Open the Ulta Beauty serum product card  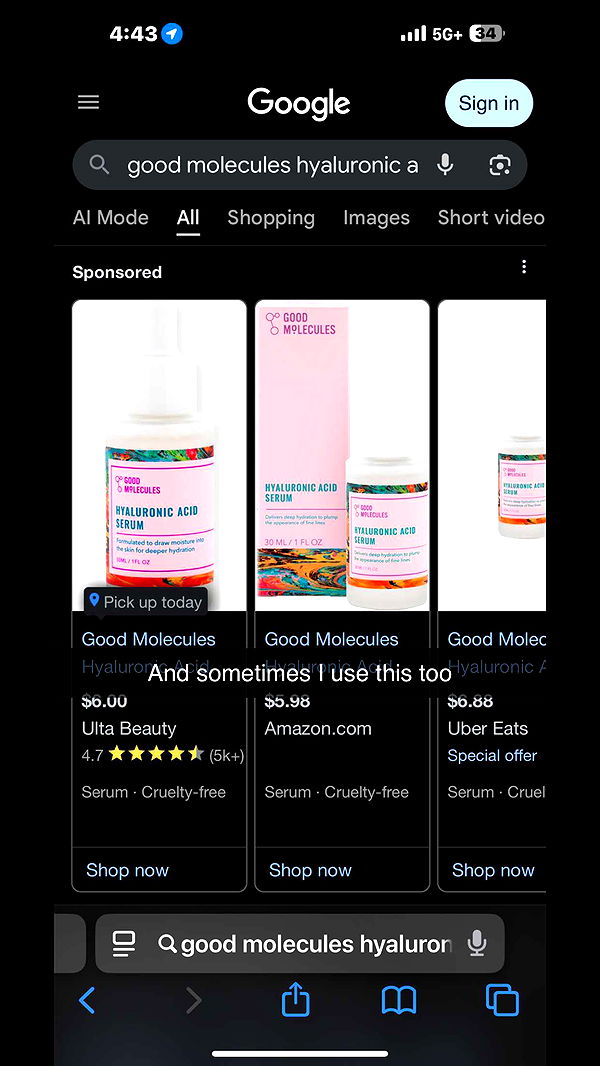[x=159, y=455]
